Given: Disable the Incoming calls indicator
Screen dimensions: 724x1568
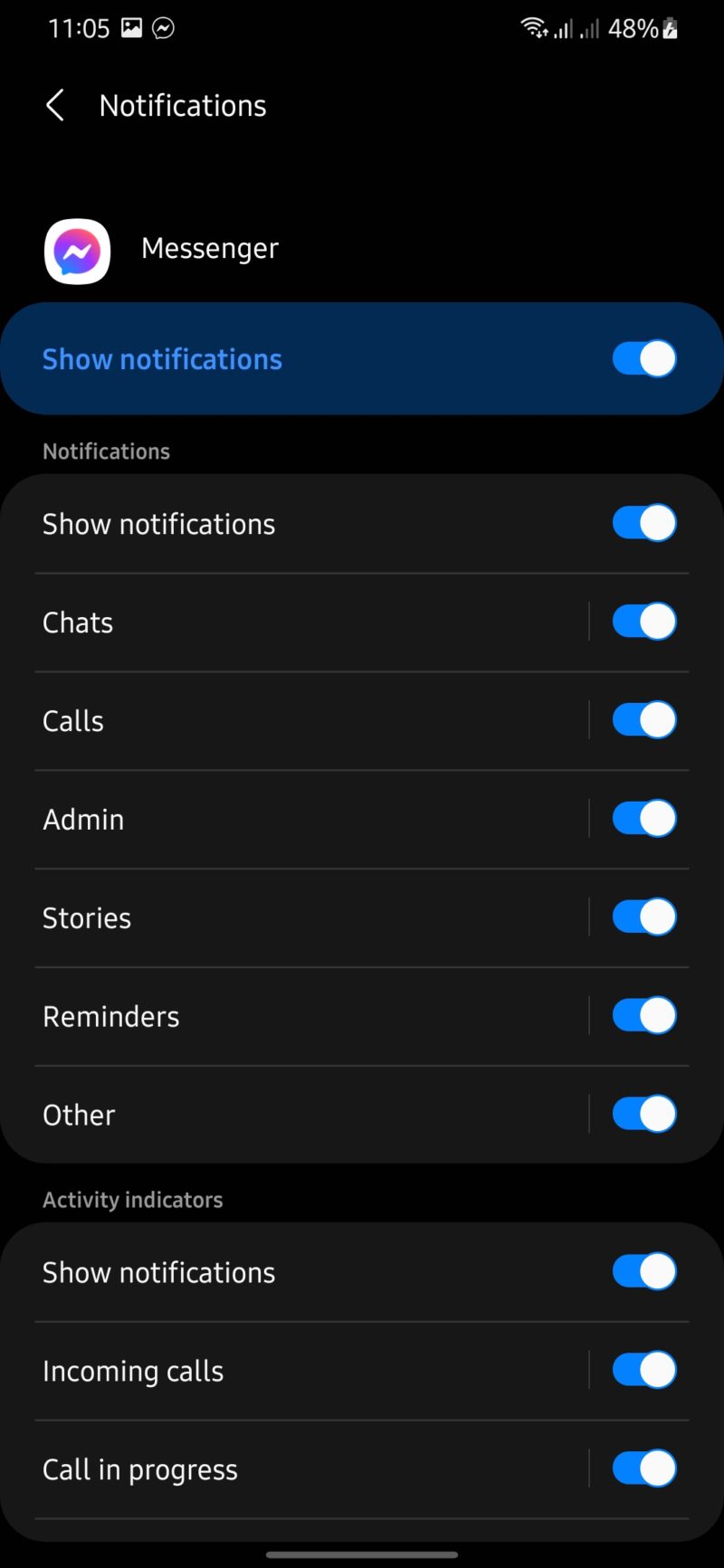Looking at the screenshot, I should 643,1370.
